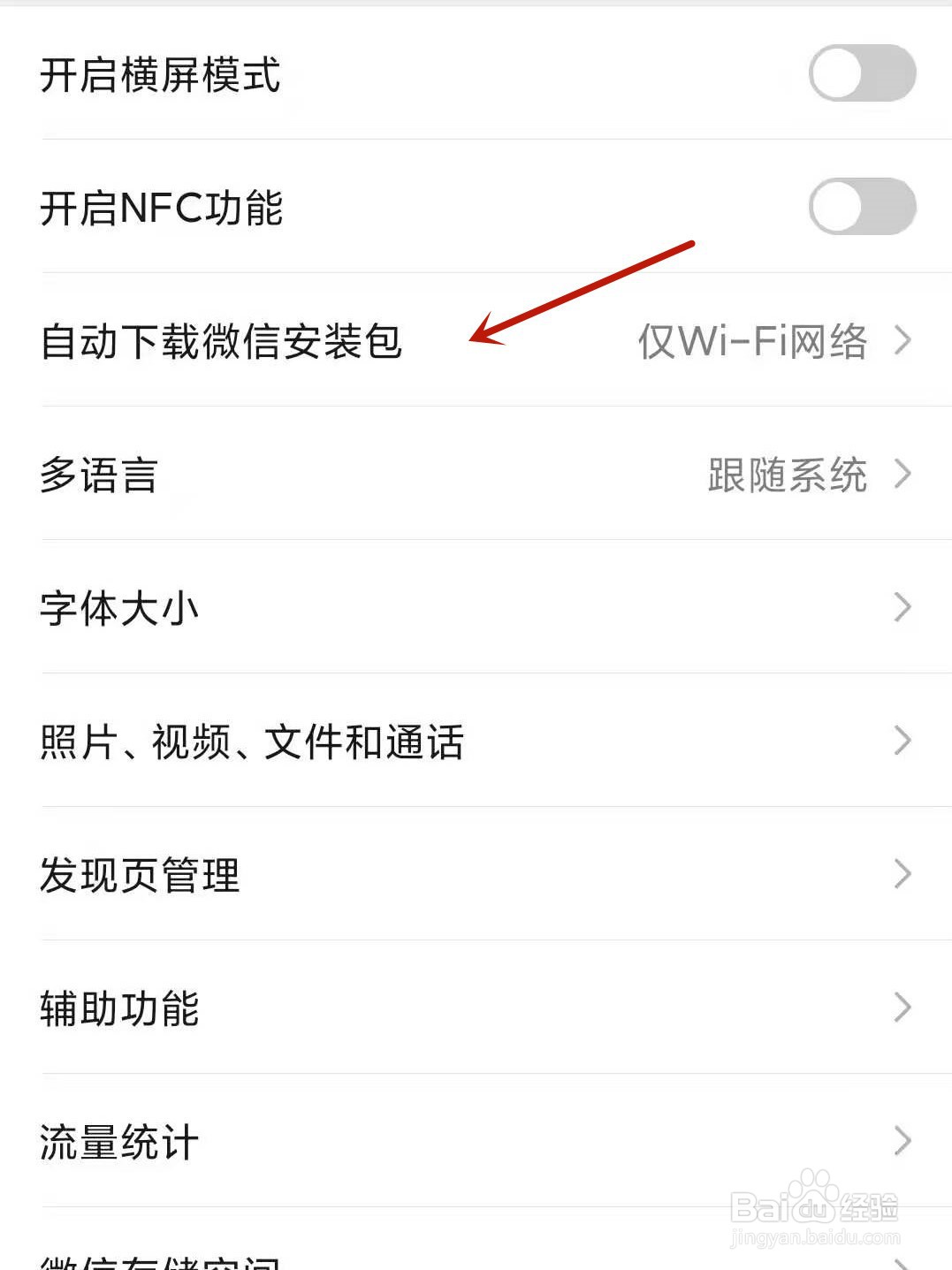Click the 字体大小 row chevron
952x1270 pixels.
point(902,608)
